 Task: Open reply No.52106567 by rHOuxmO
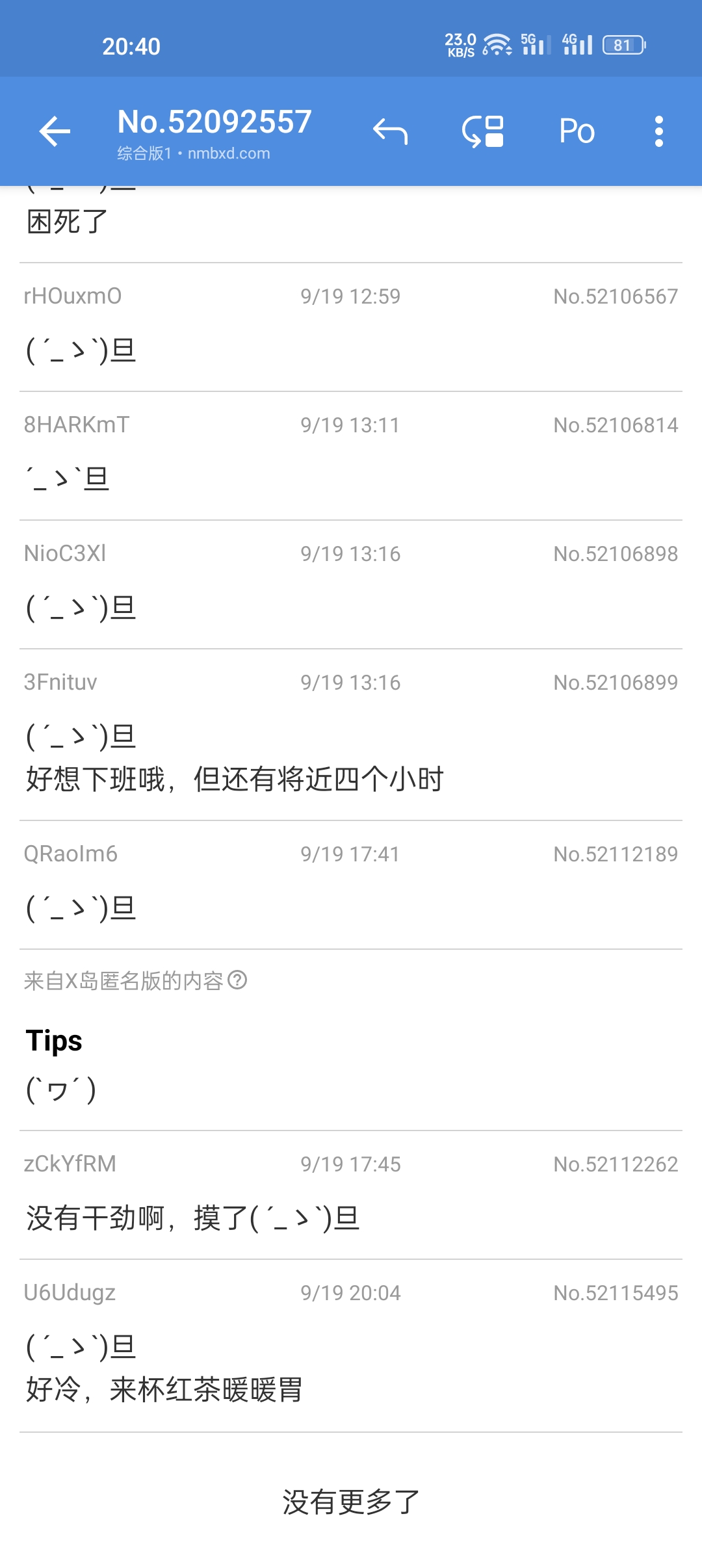[x=351, y=327]
